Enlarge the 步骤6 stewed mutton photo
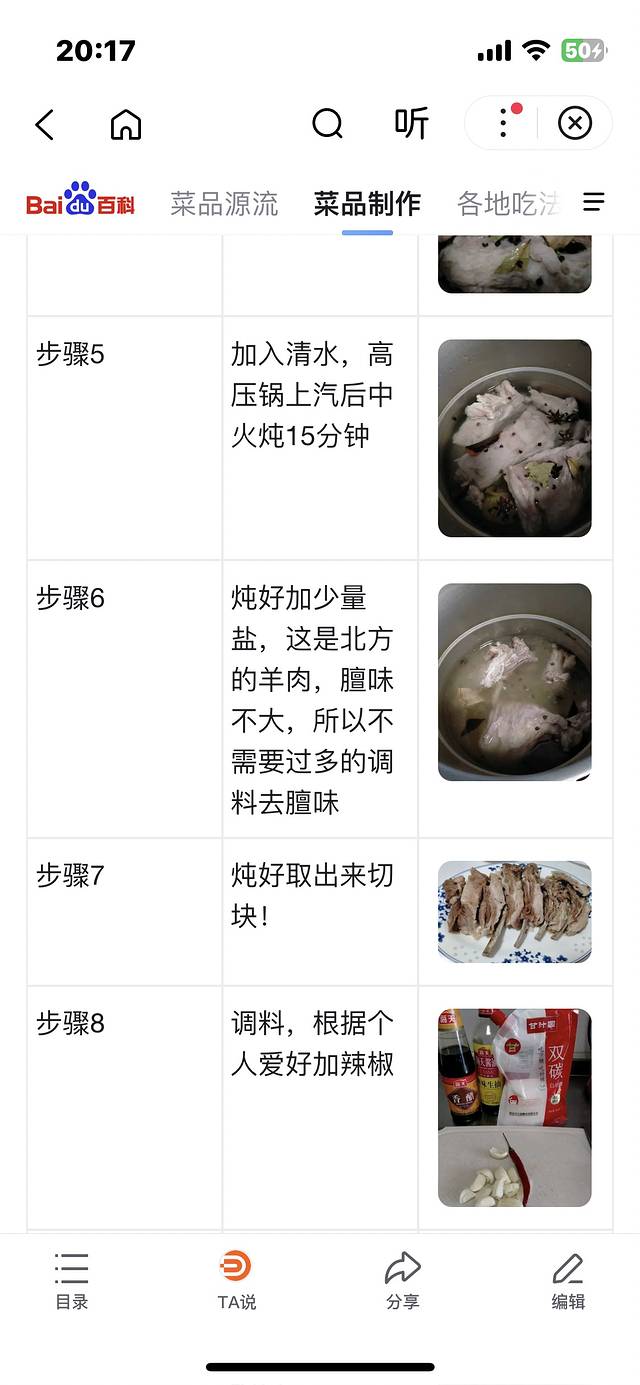The height and width of the screenshot is (1385, 640). tap(515, 682)
